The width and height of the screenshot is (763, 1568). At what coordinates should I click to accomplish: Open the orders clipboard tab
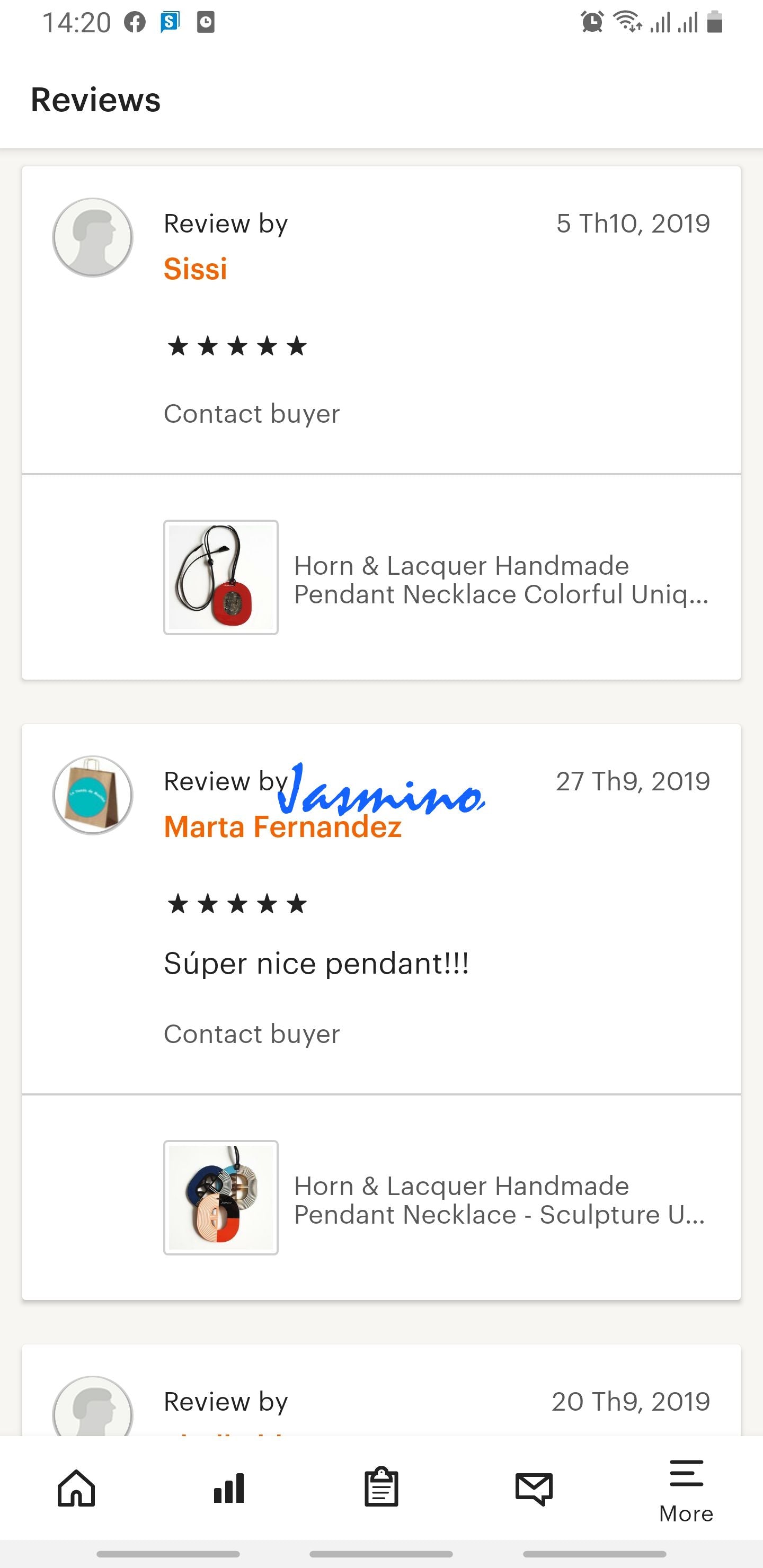[381, 1489]
